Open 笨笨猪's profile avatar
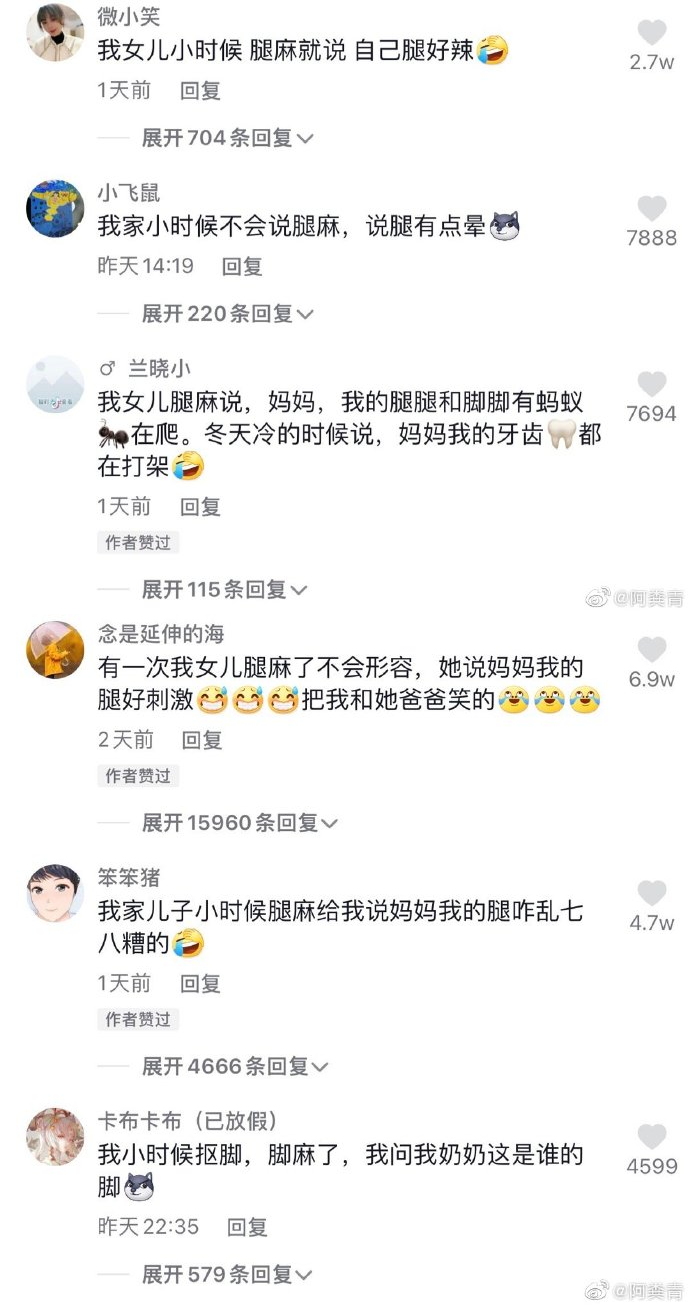690x1307 pixels. pyautogui.click(x=55, y=893)
